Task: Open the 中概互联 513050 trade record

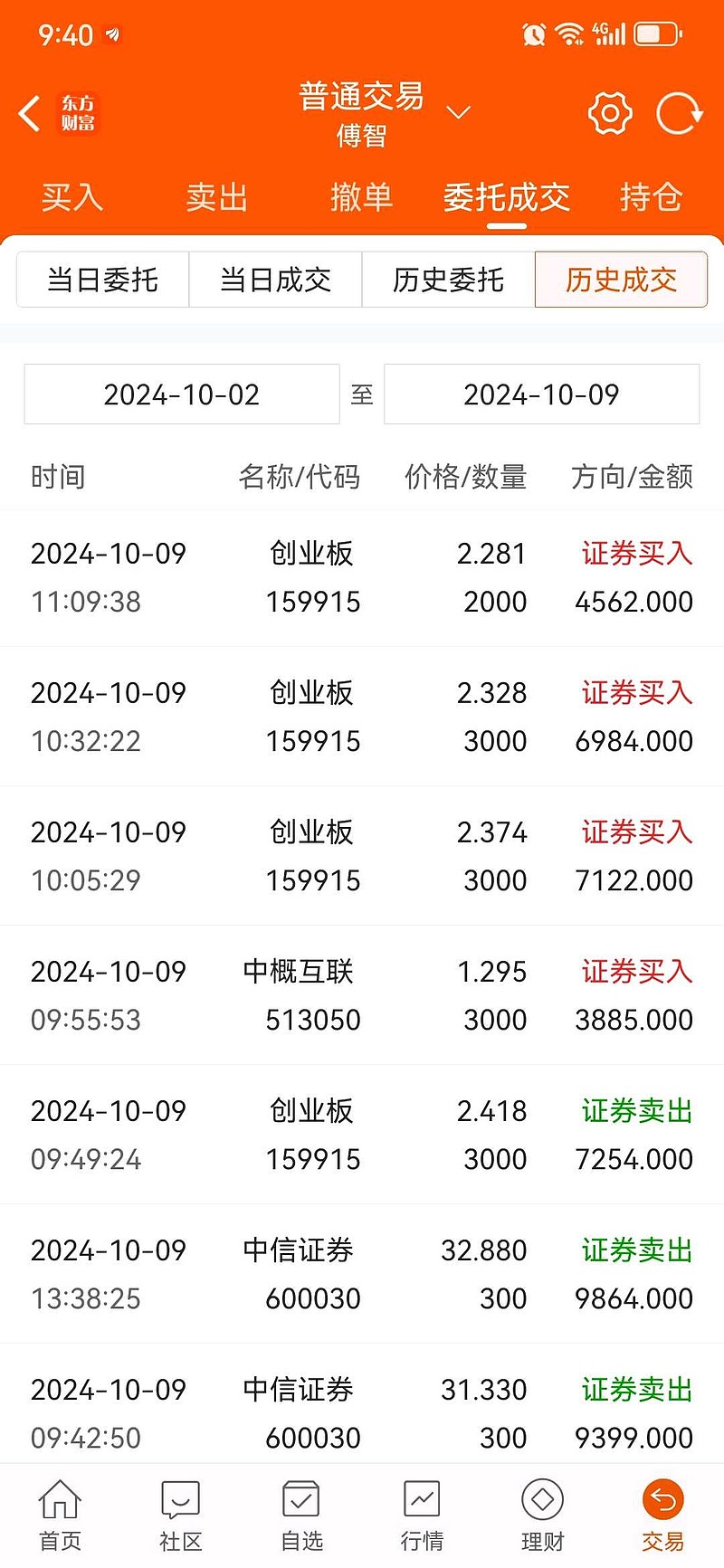Action: 362,995
